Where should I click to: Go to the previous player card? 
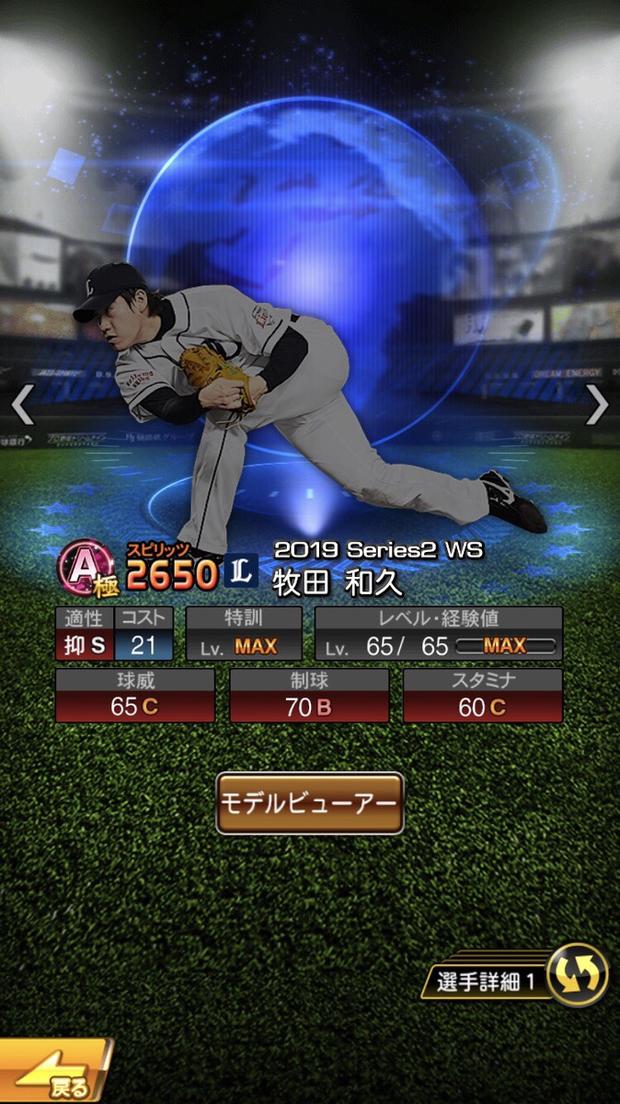coord(22,404)
